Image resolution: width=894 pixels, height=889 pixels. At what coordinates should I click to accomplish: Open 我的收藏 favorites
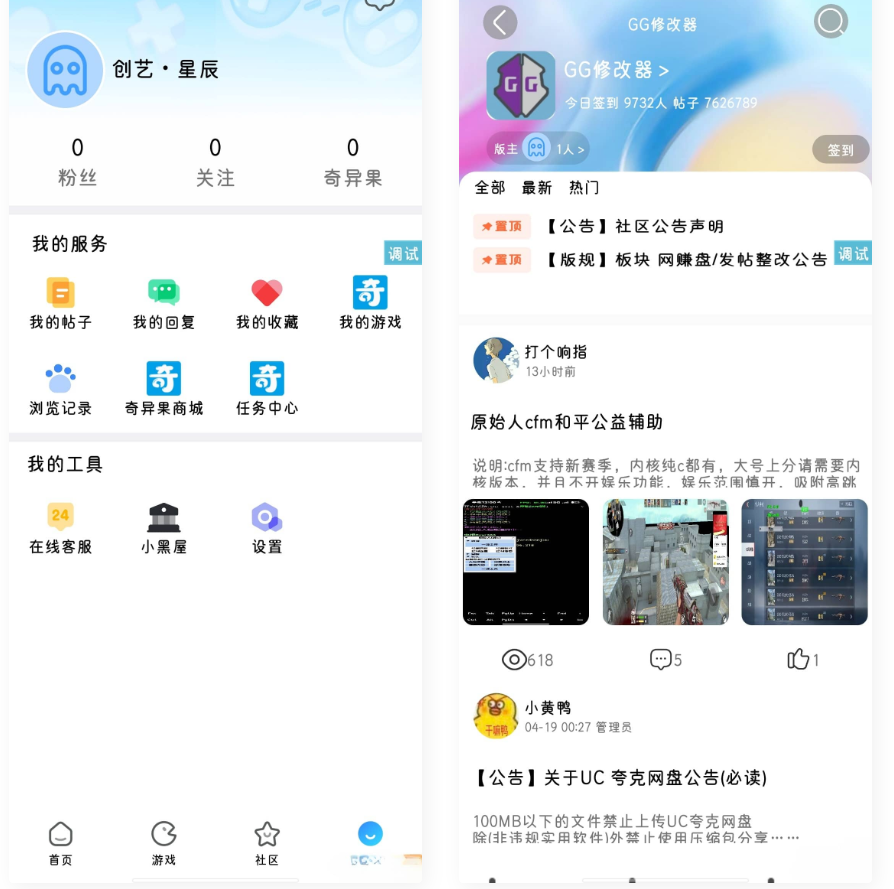tap(267, 303)
